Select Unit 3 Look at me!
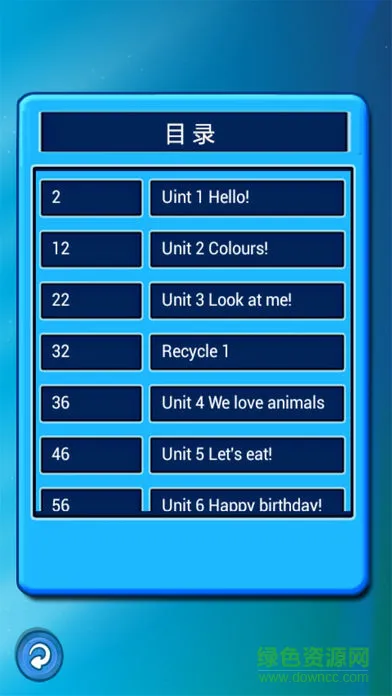The width and height of the screenshot is (392, 696). [247, 301]
